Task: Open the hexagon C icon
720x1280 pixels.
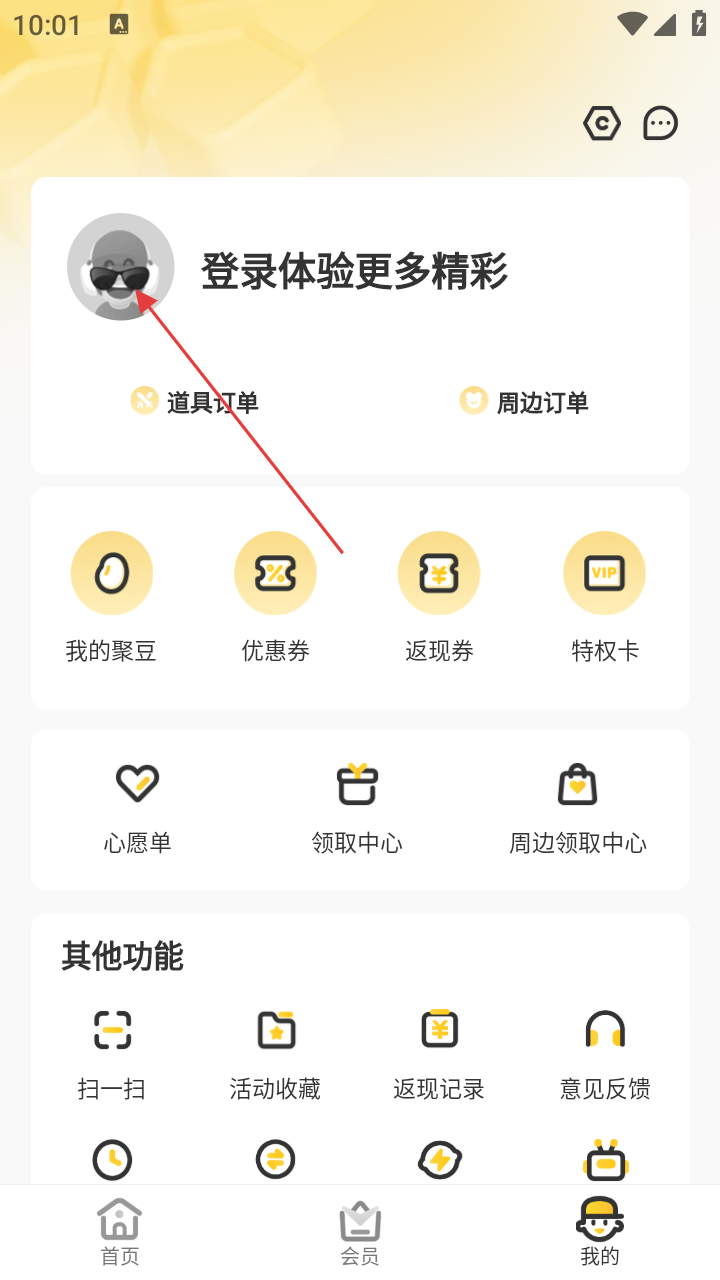Action: click(x=602, y=124)
